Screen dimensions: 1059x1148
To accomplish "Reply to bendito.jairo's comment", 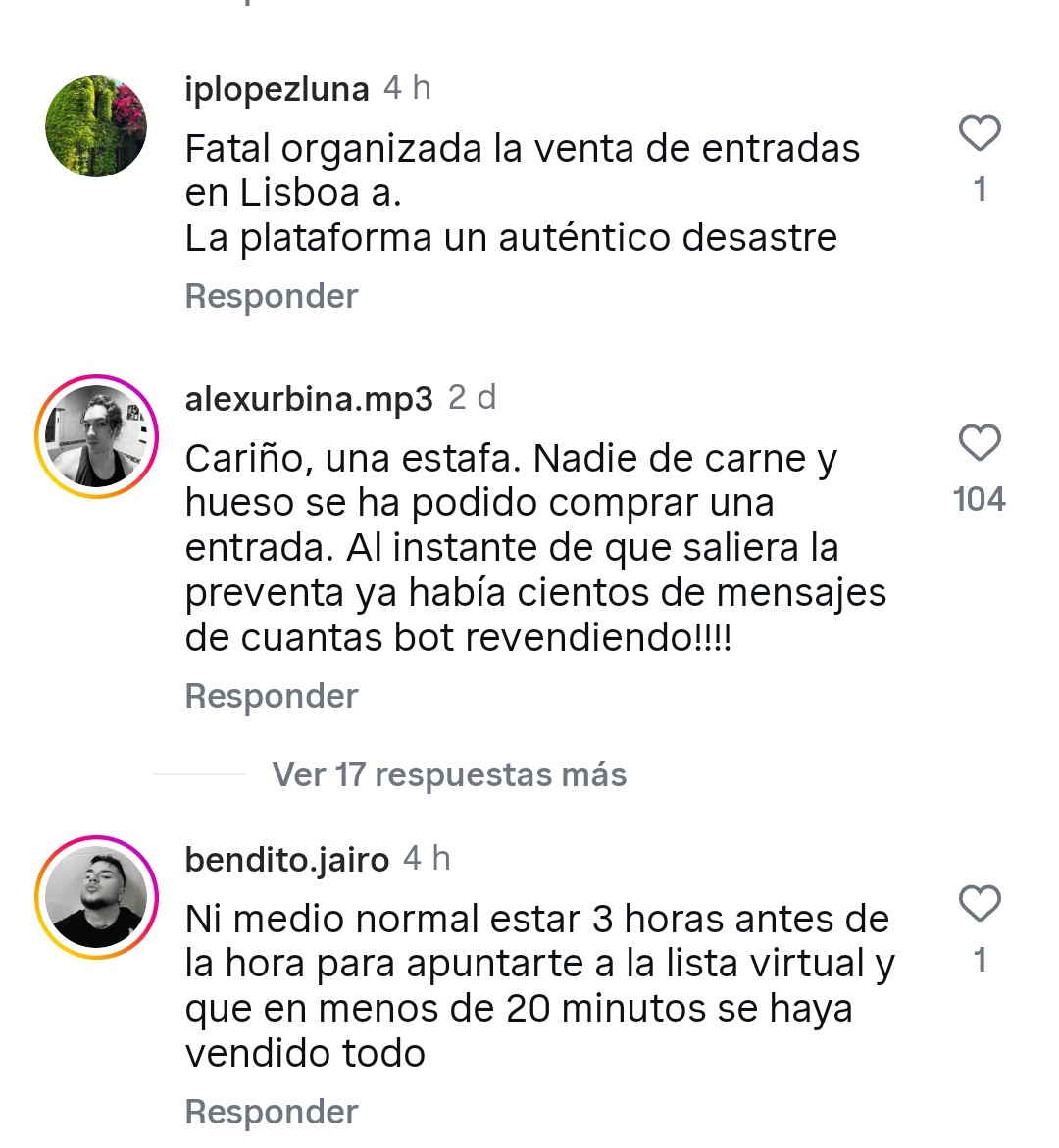I will click(x=272, y=1112).
